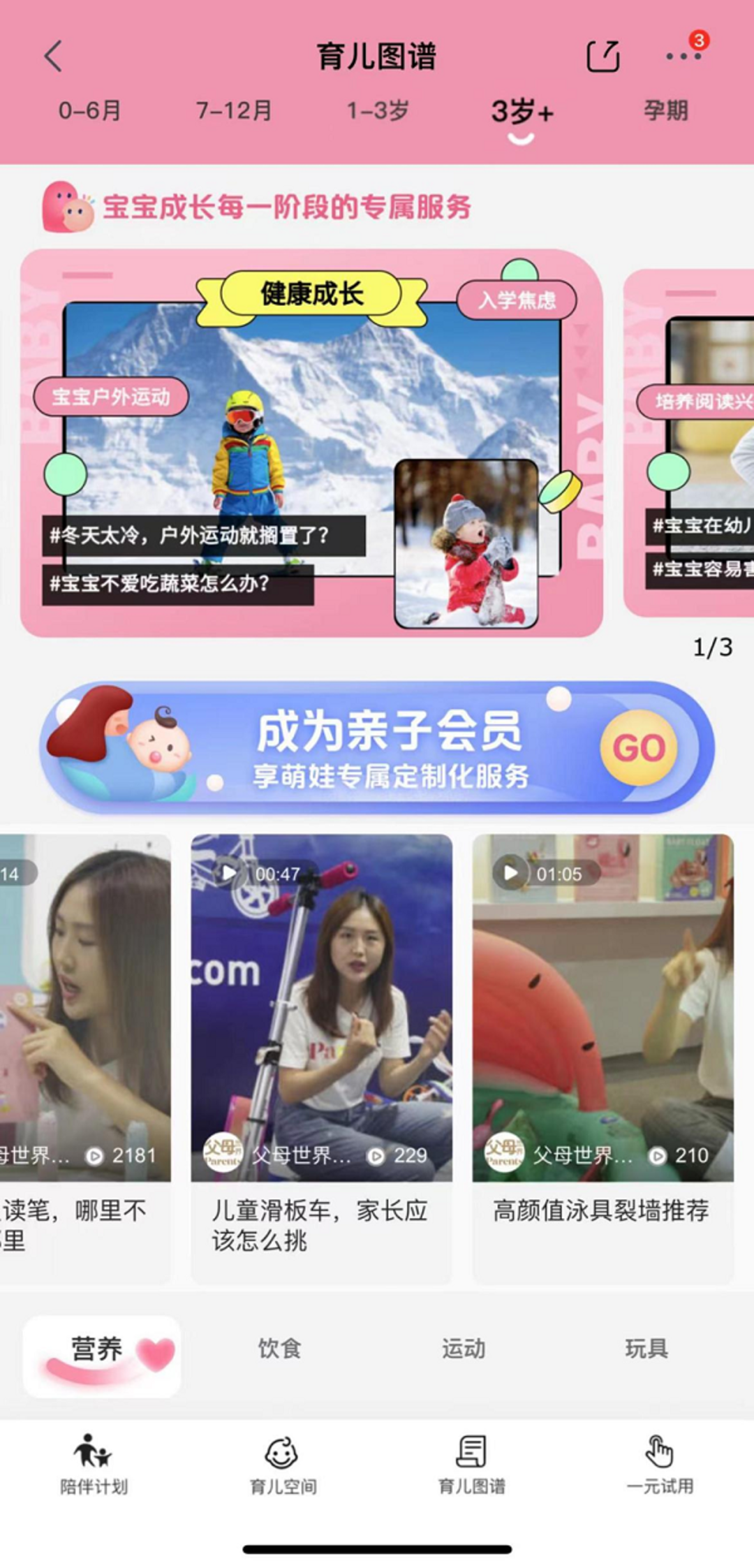Go back using the top-left arrow
Image resolution: width=754 pixels, height=1568 pixels.
click(53, 57)
